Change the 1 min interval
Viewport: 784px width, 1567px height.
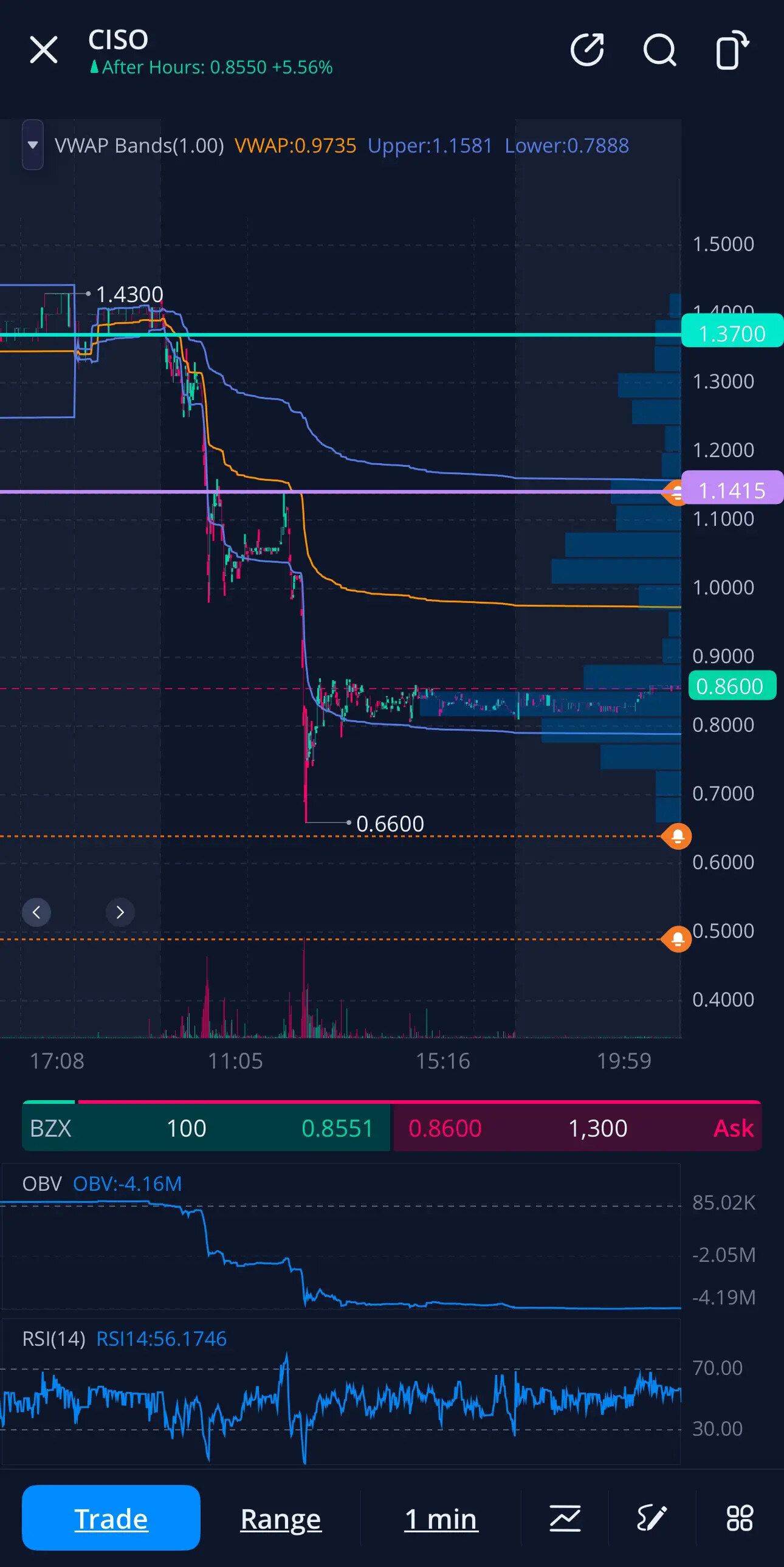(x=441, y=1519)
